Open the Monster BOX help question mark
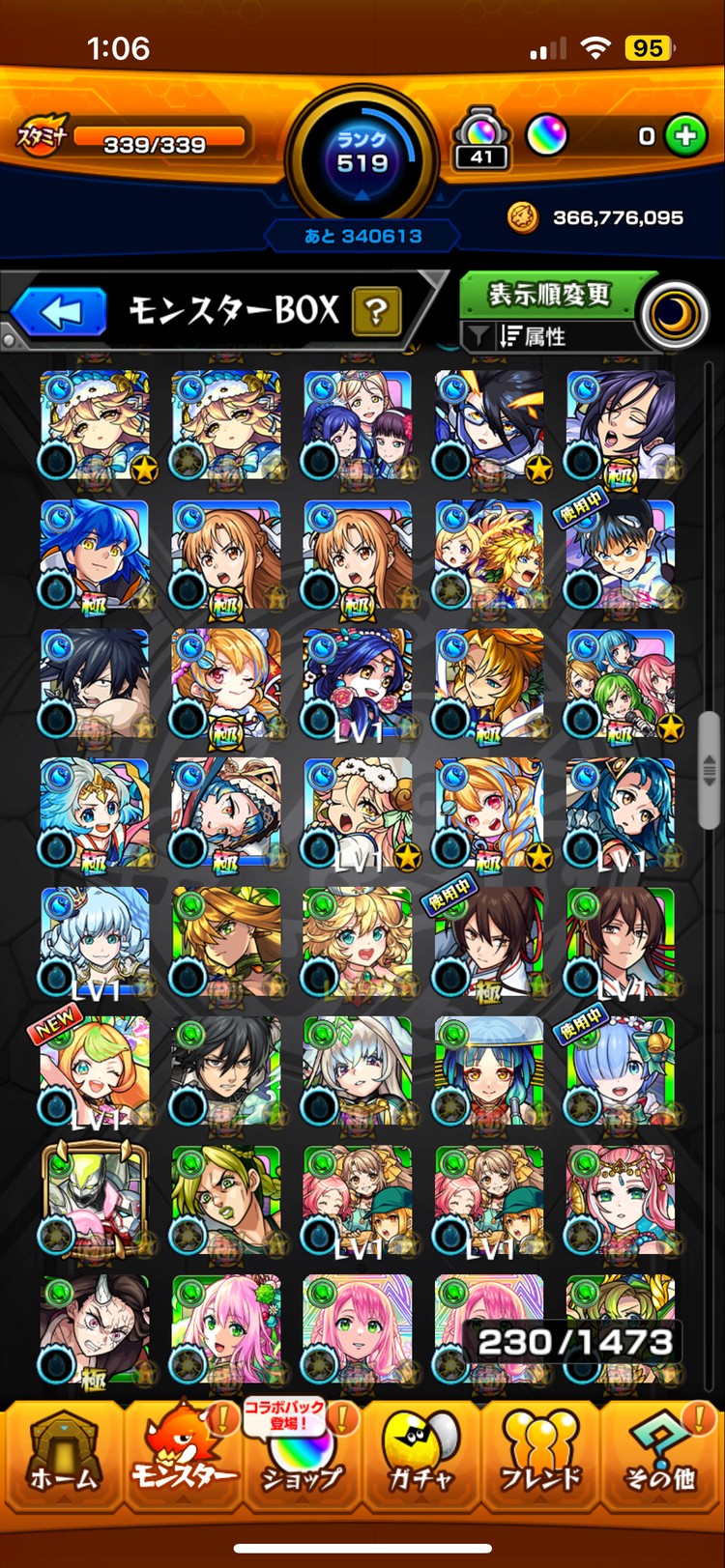 pos(376,312)
